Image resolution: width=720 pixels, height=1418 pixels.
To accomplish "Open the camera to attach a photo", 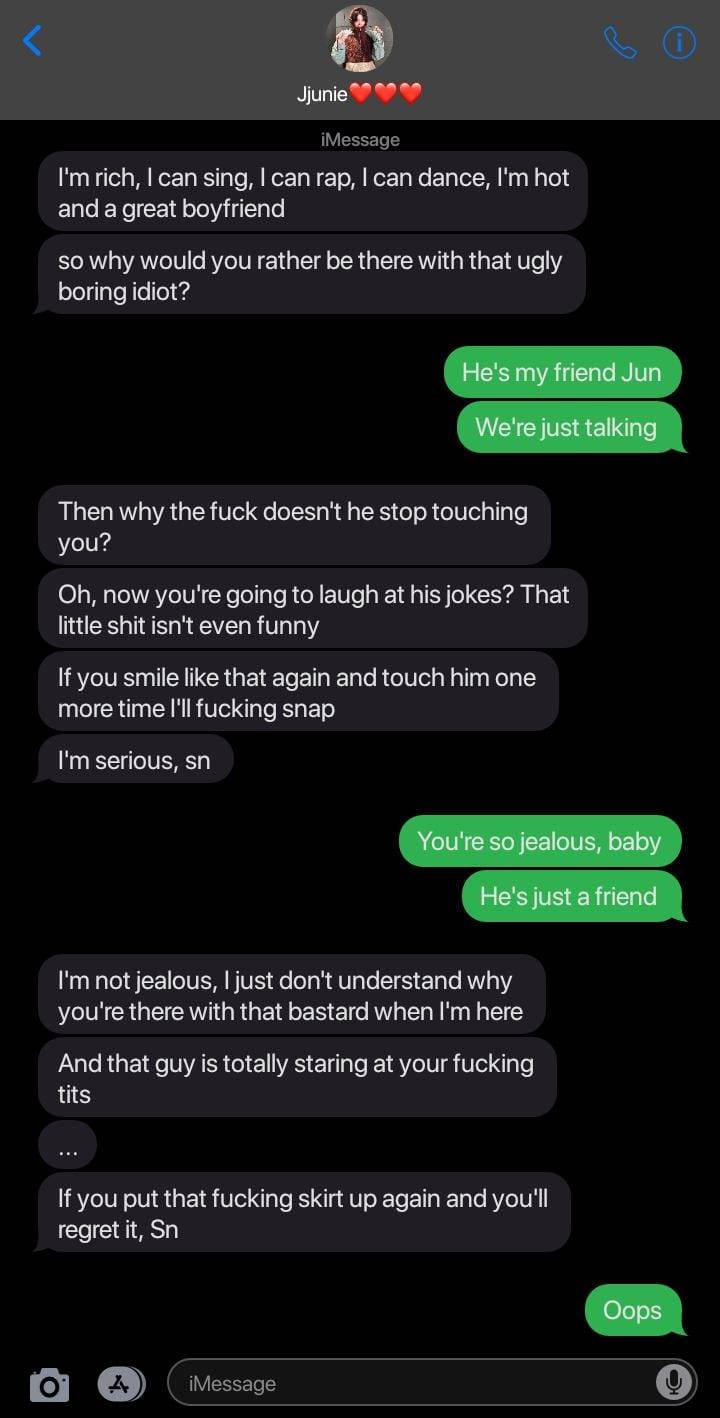I will pos(49,1385).
